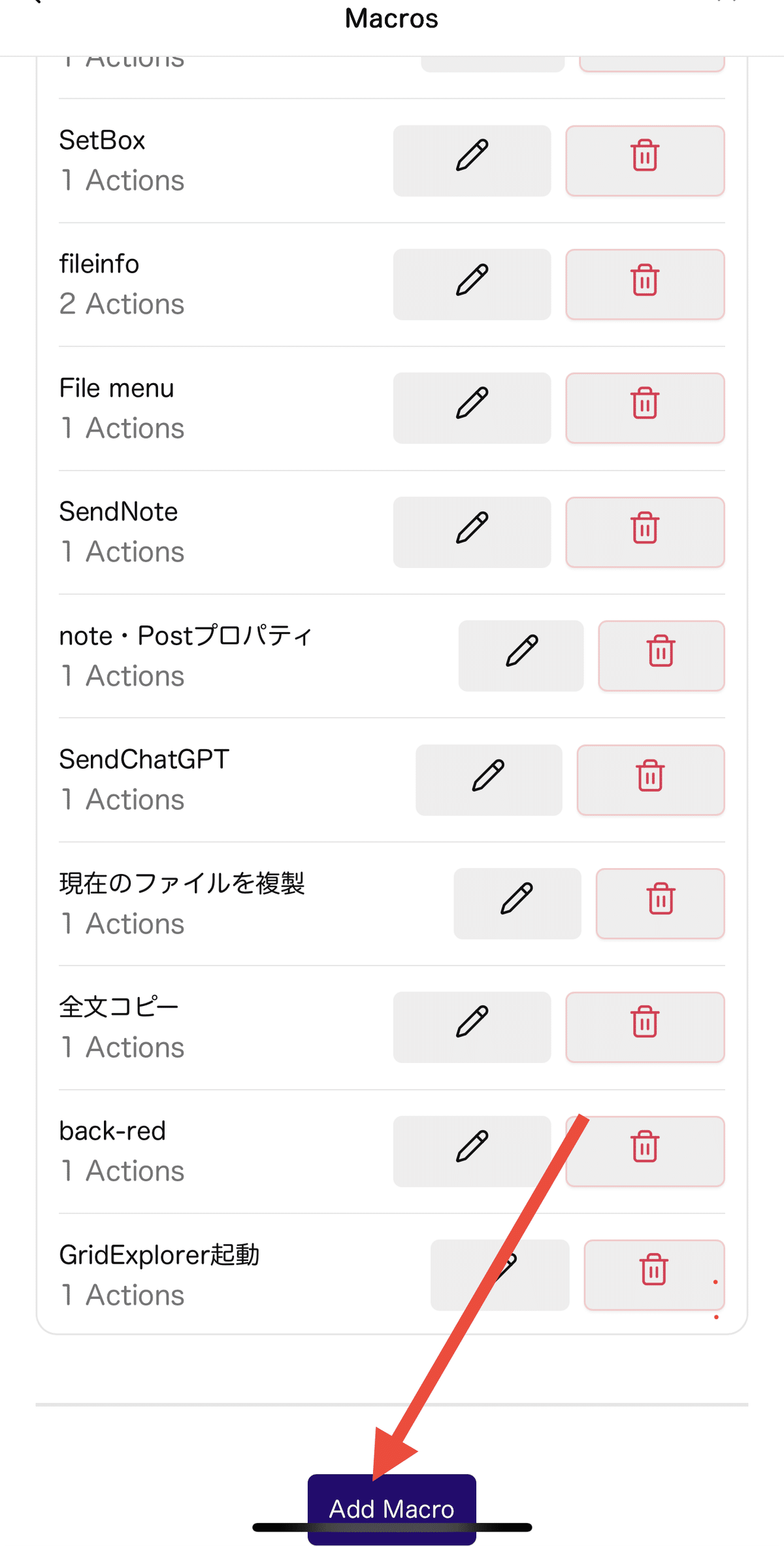Edit the 現在のファイルを複製 macro
The height and width of the screenshot is (1546, 784).
pos(517,903)
